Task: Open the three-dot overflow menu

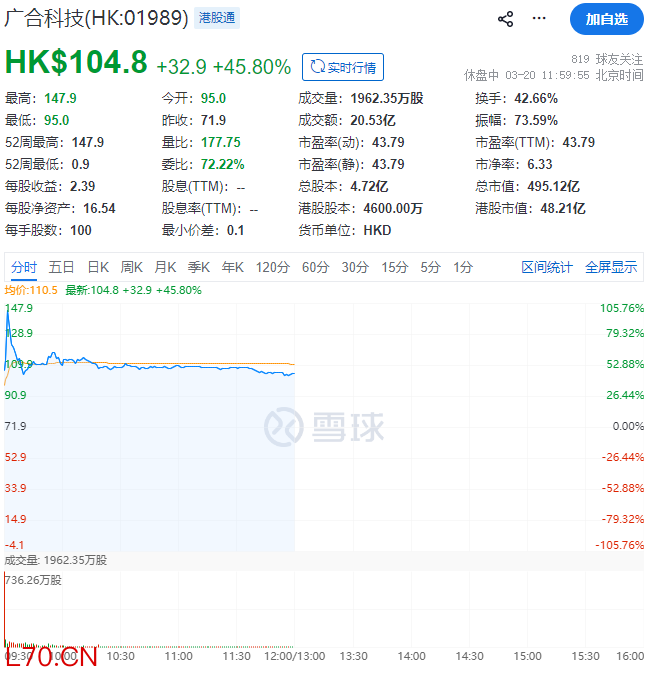Action: (540, 19)
